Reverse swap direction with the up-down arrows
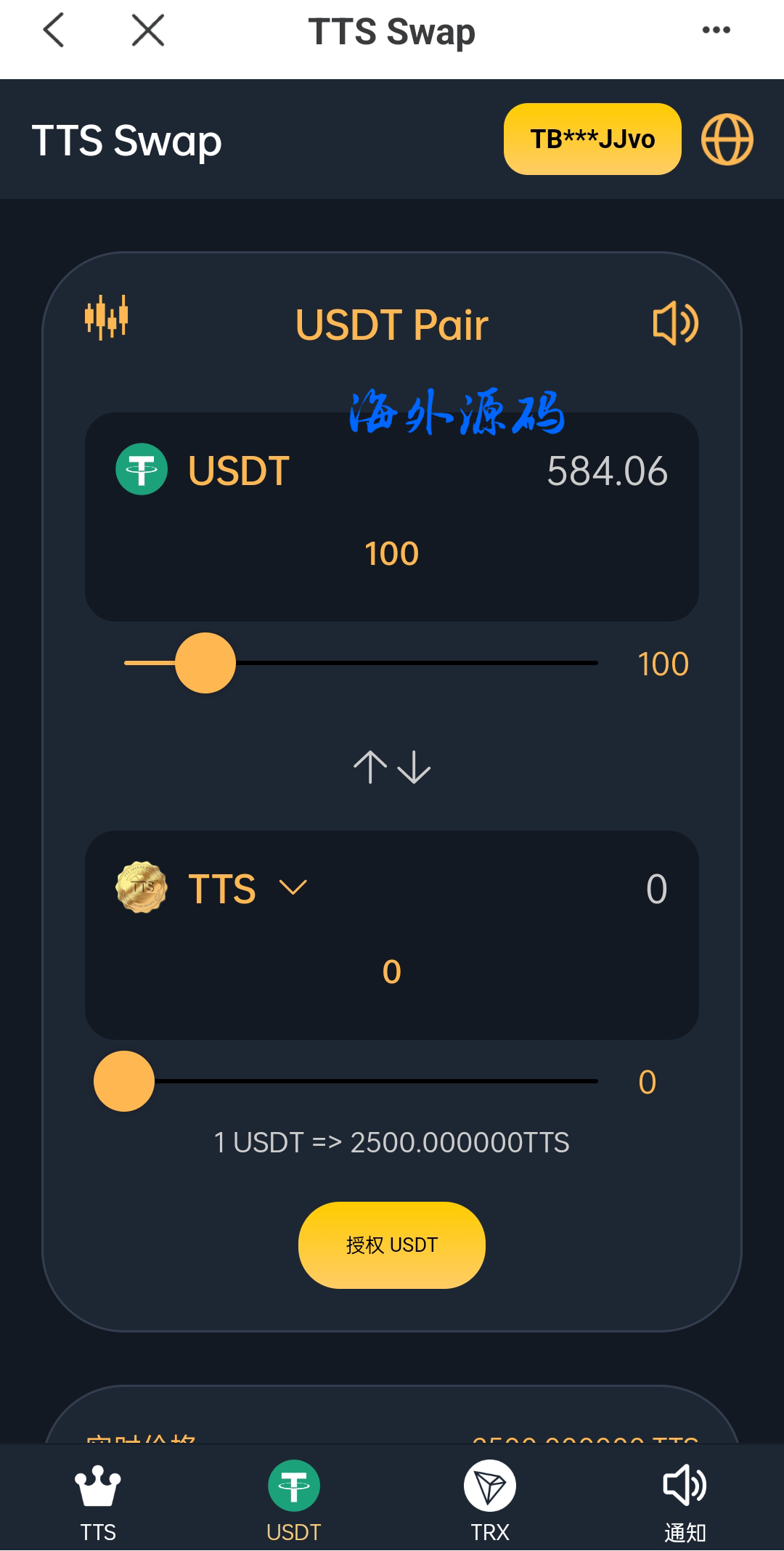This screenshot has width=784, height=1551. click(x=392, y=767)
